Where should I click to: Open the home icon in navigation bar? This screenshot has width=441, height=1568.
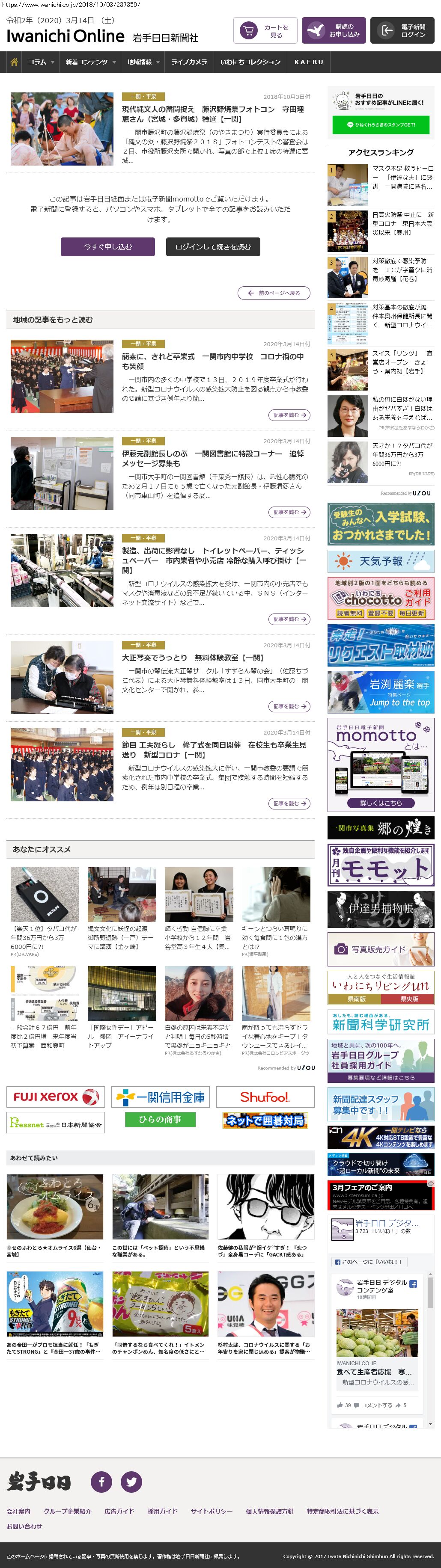point(13,62)
